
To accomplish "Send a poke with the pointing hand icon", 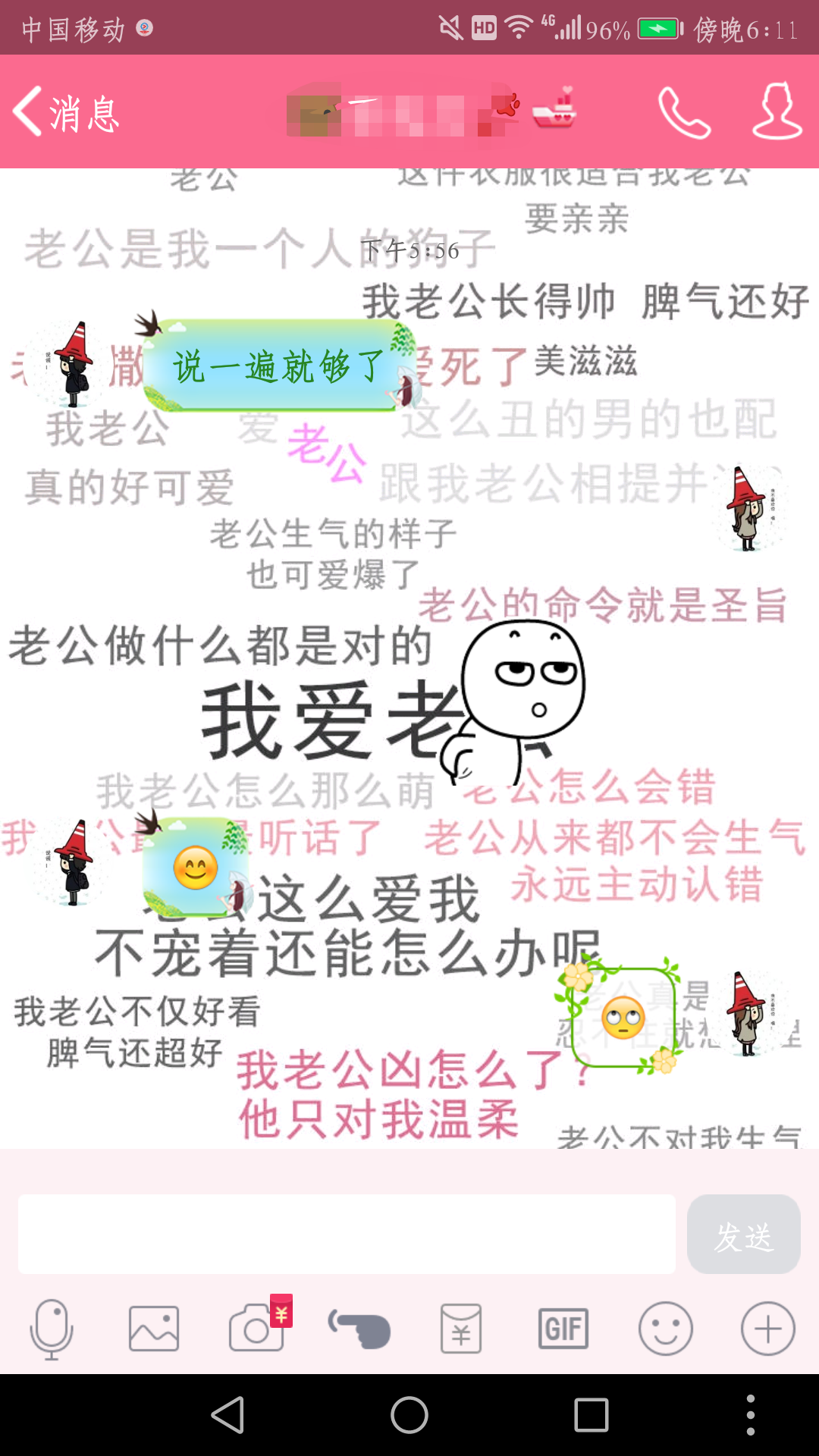I will click(x=359, y=1329).
